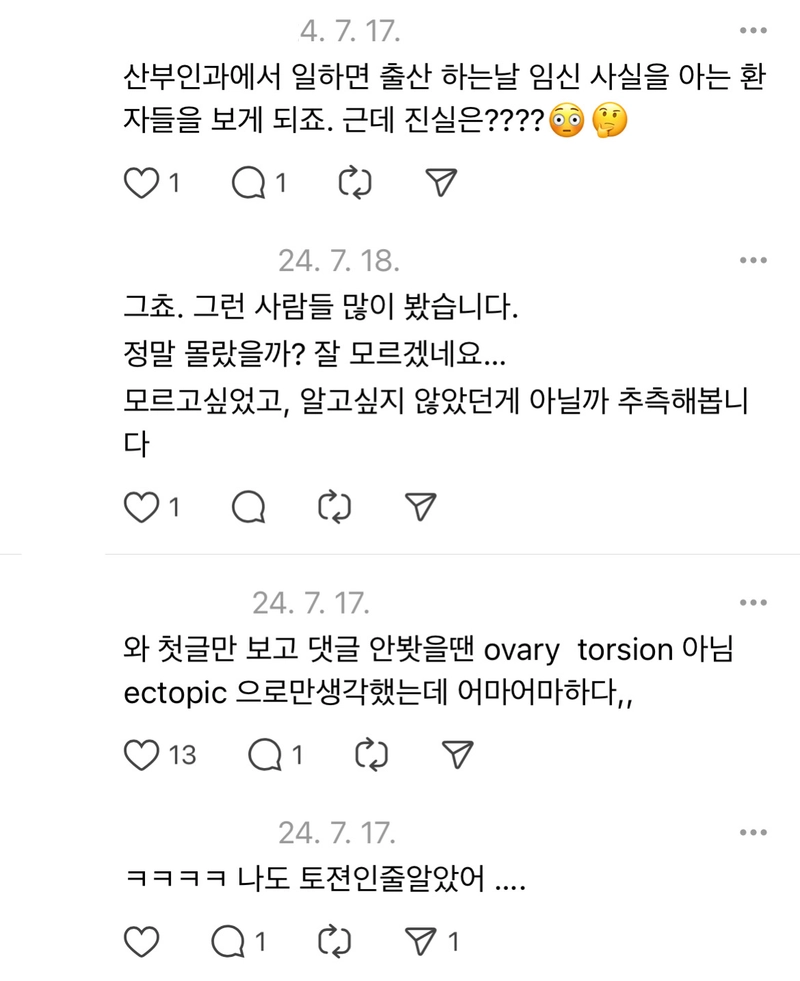Repost the ㅋㅋㅋㅋ 나도 토전인줄알았어 reply
Viewport: 800px width, 981px height.
(x=334, y=941)
